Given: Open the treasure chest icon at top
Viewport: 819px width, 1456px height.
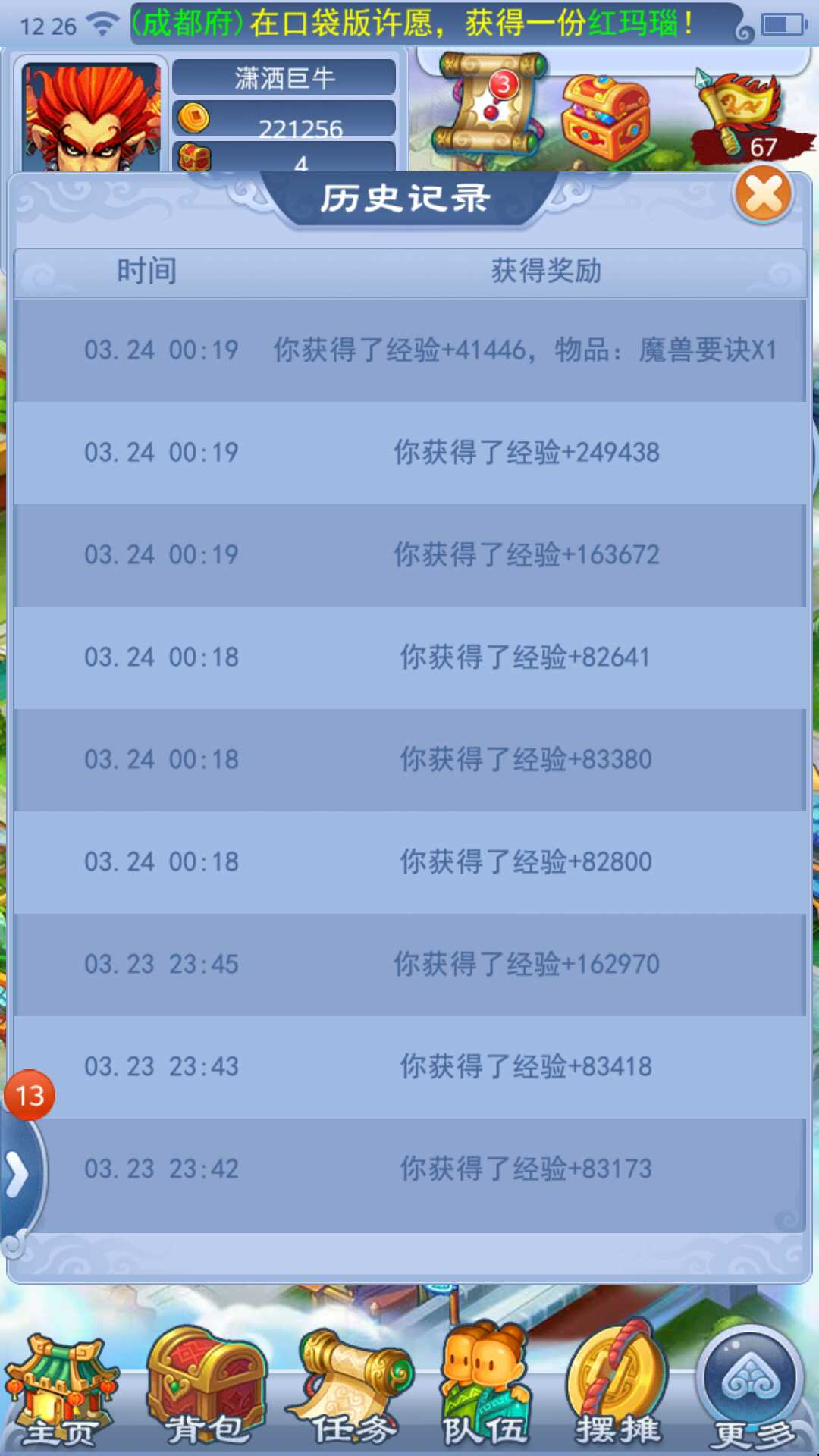Looking at the screenshot, I should (x=606, y=116).
